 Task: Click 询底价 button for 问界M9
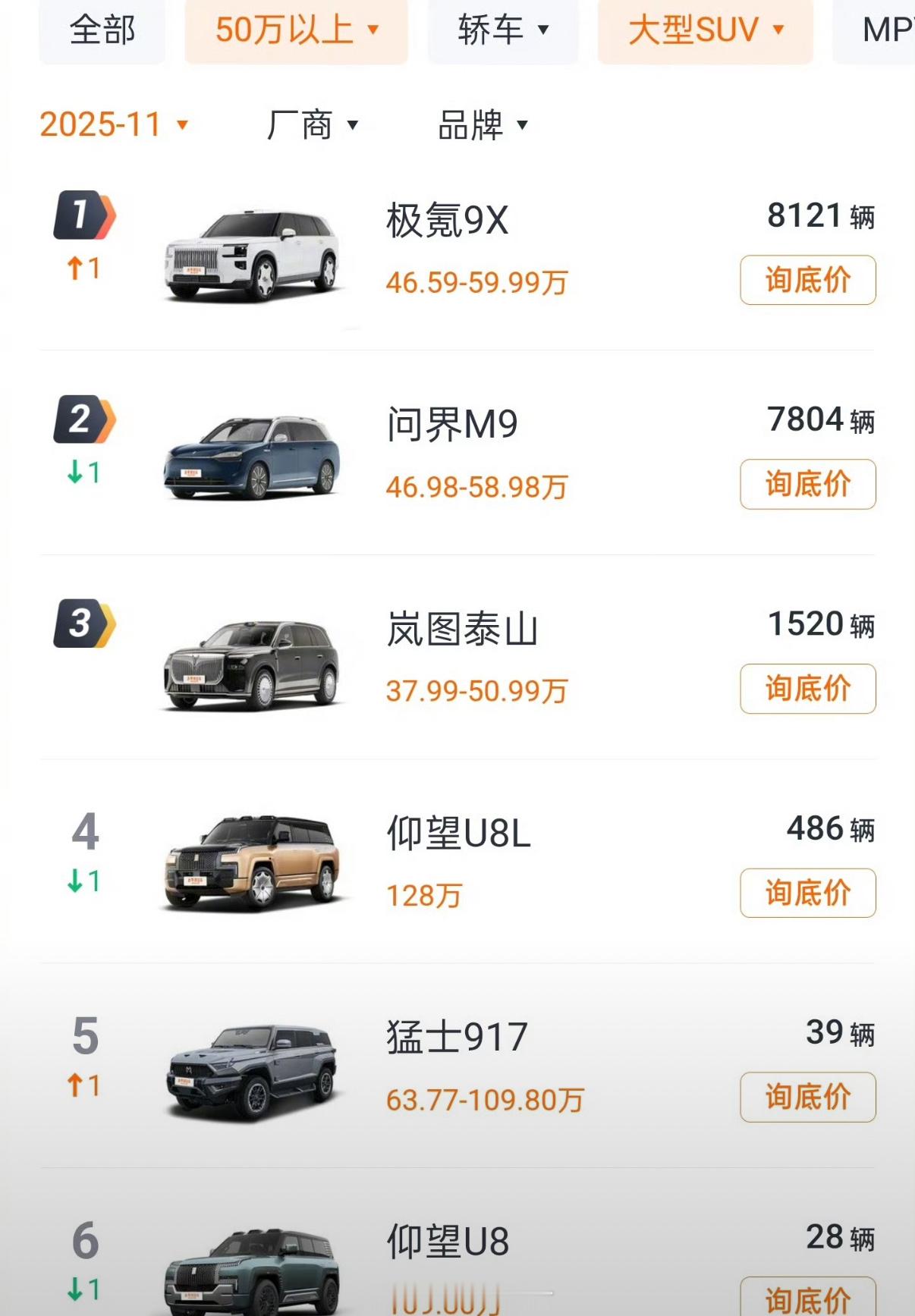point(807,483)
